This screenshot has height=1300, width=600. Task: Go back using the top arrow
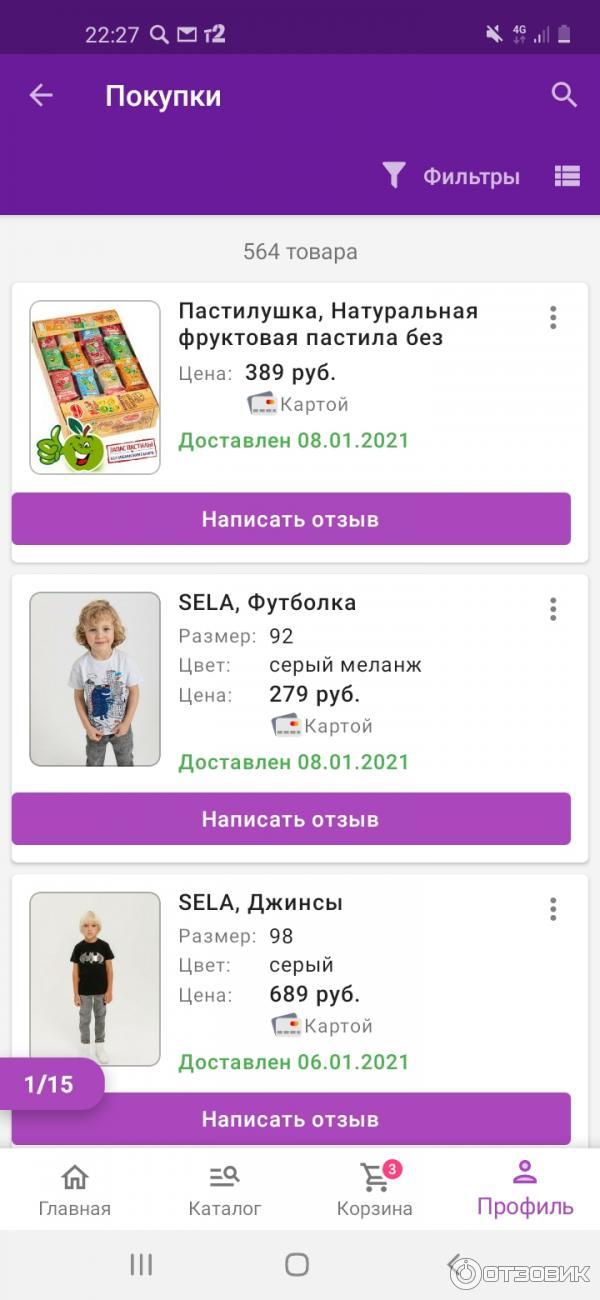coord(40,96)
